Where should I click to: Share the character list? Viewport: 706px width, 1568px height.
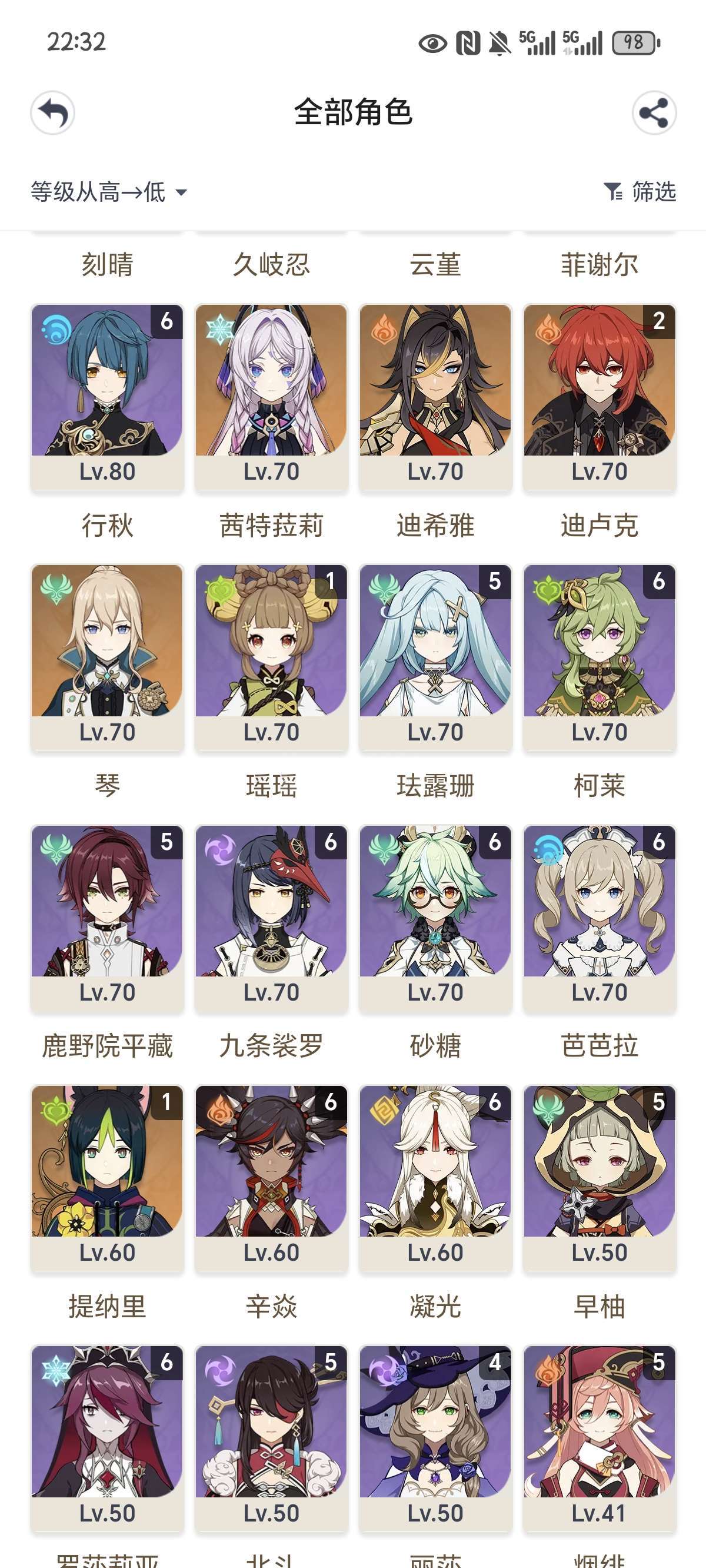pyautogui.click(x=654, y=112)
